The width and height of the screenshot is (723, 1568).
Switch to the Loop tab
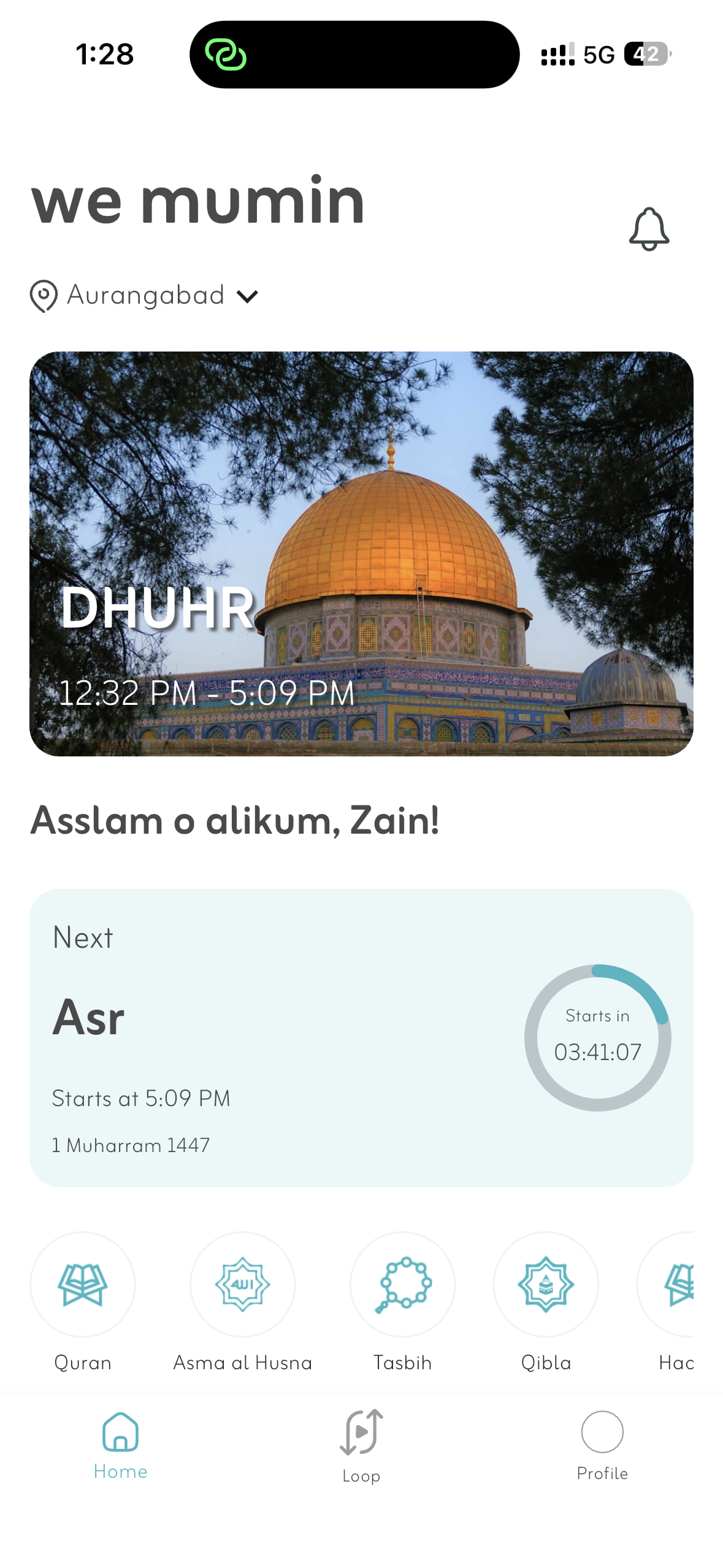(361, 1445)
